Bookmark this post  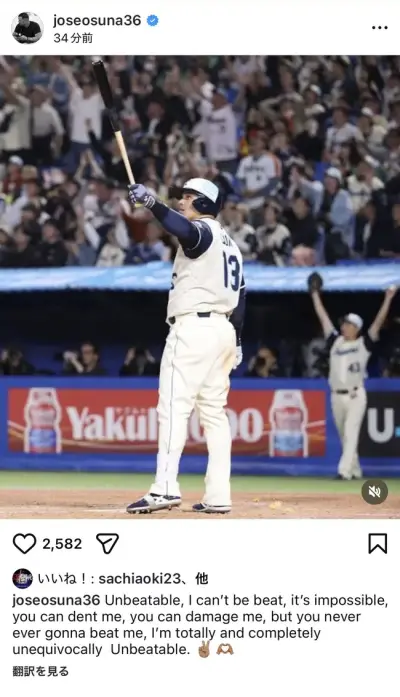(378, 544)
